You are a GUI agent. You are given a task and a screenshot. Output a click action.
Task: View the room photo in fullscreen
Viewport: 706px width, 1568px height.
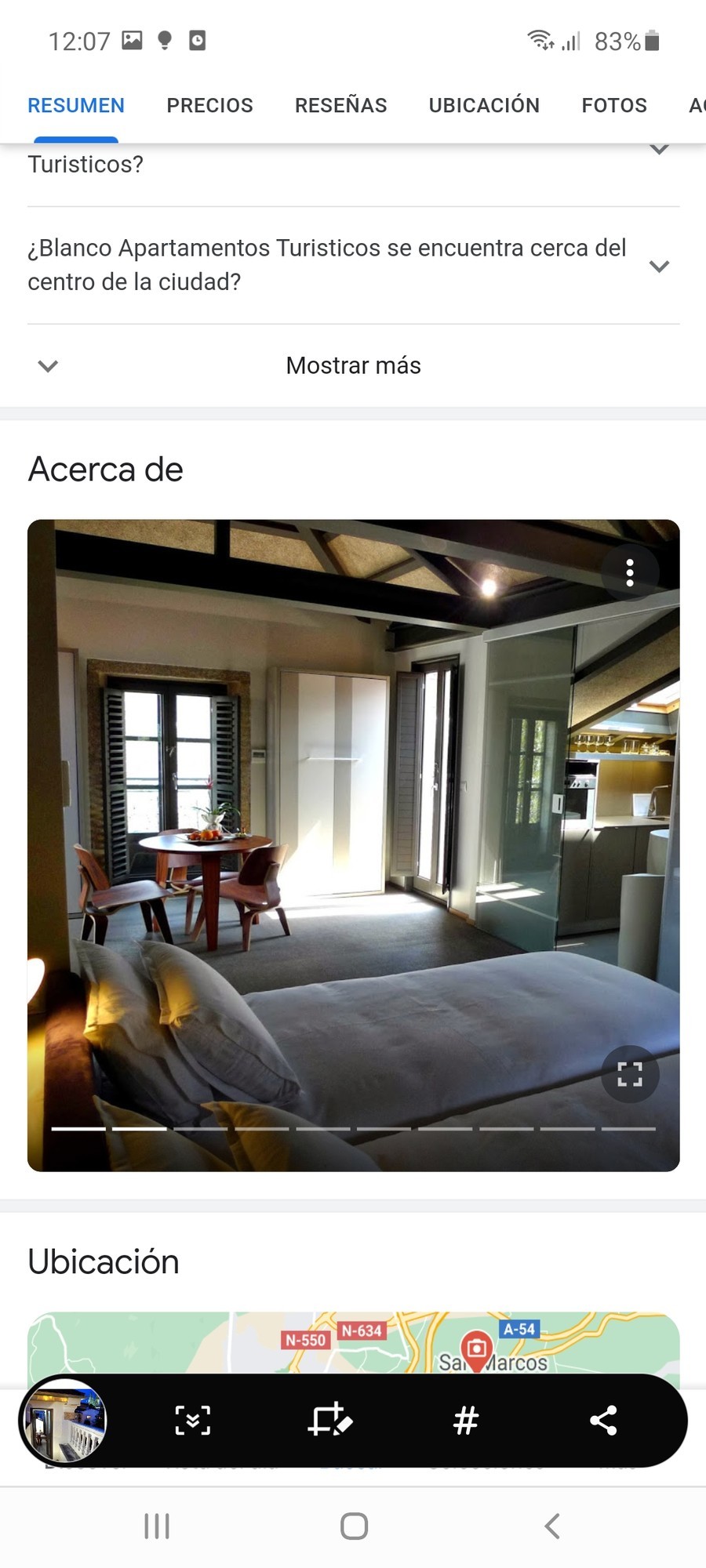[x=630, y=1074]
